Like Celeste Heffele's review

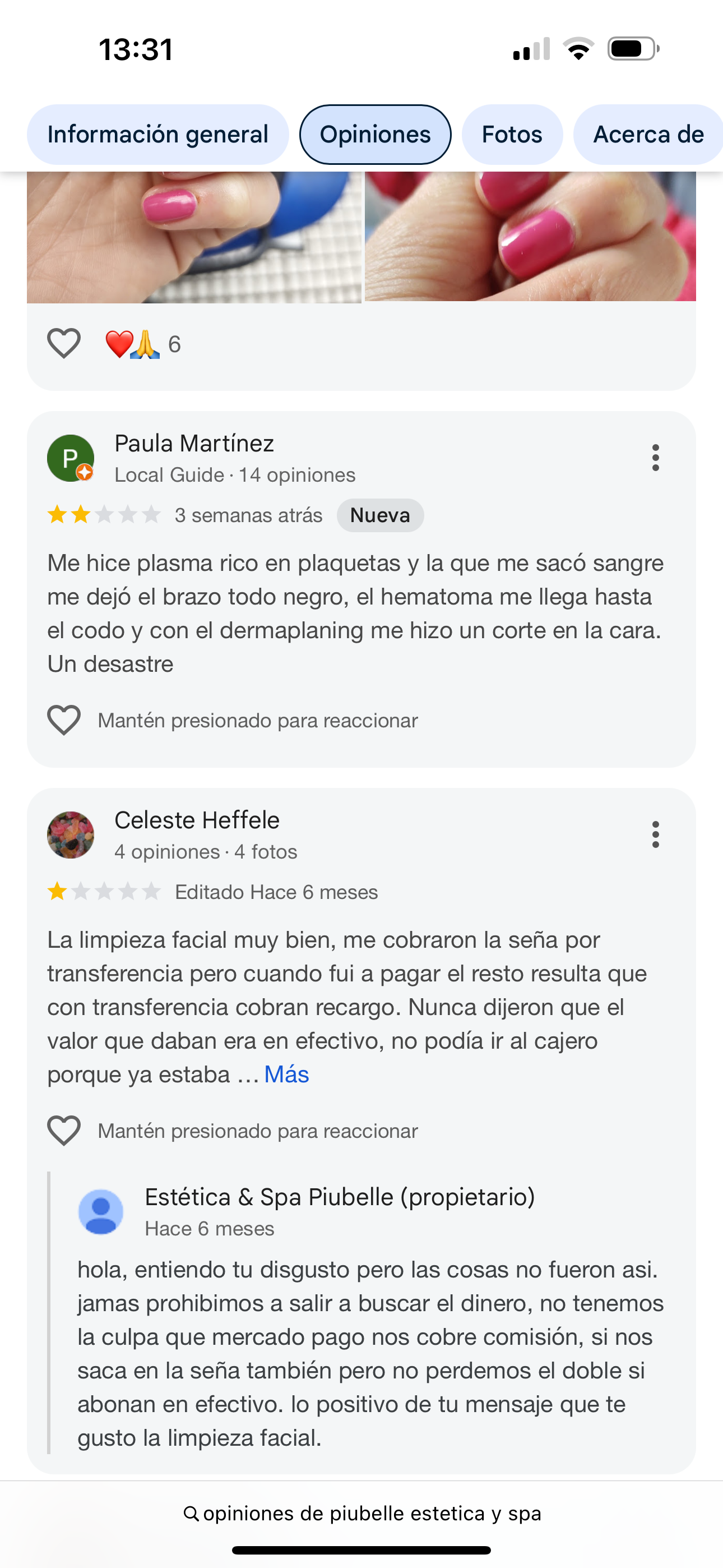[x=64, y=1131]
